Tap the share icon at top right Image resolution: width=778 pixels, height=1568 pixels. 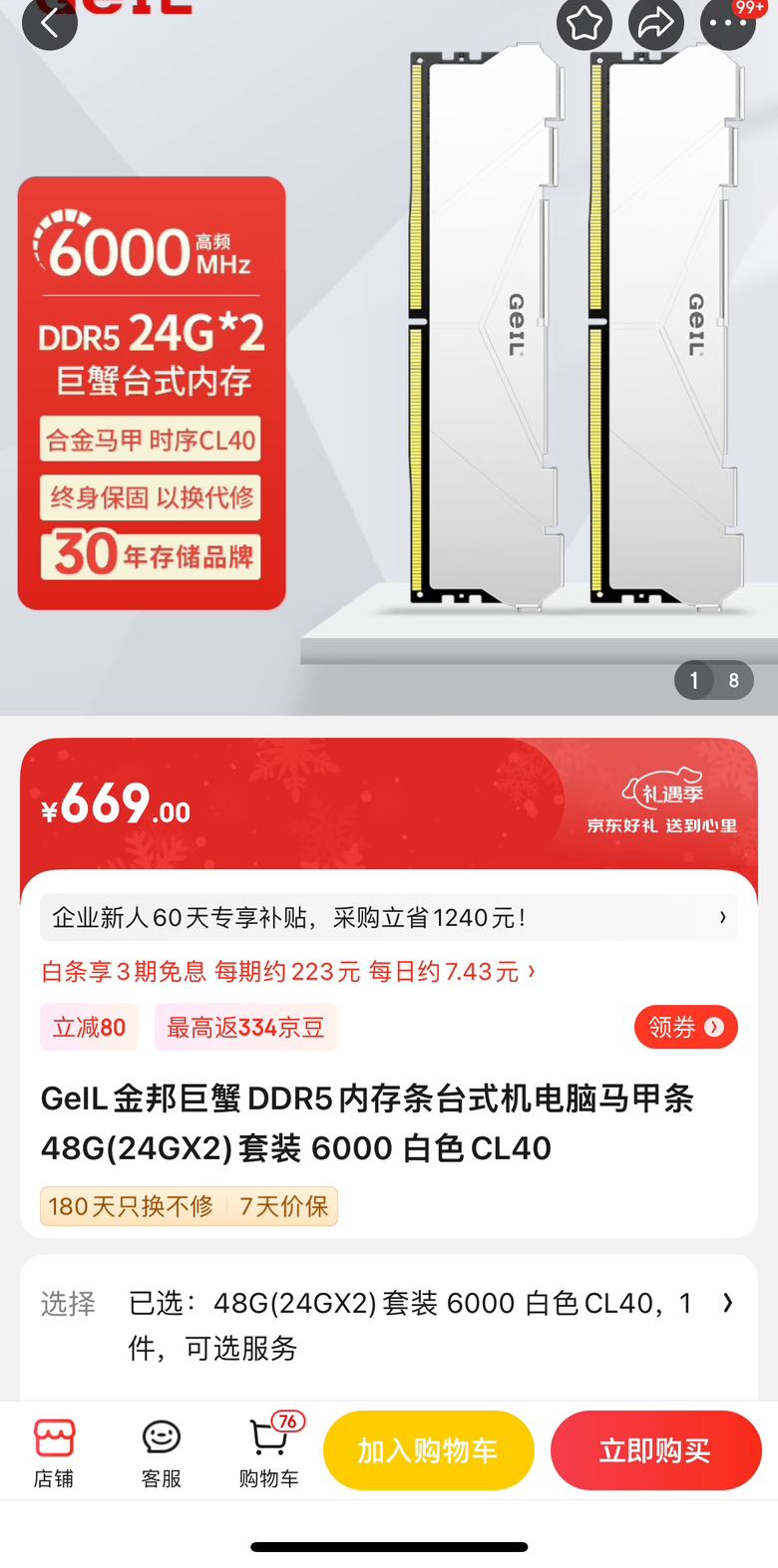655,24
